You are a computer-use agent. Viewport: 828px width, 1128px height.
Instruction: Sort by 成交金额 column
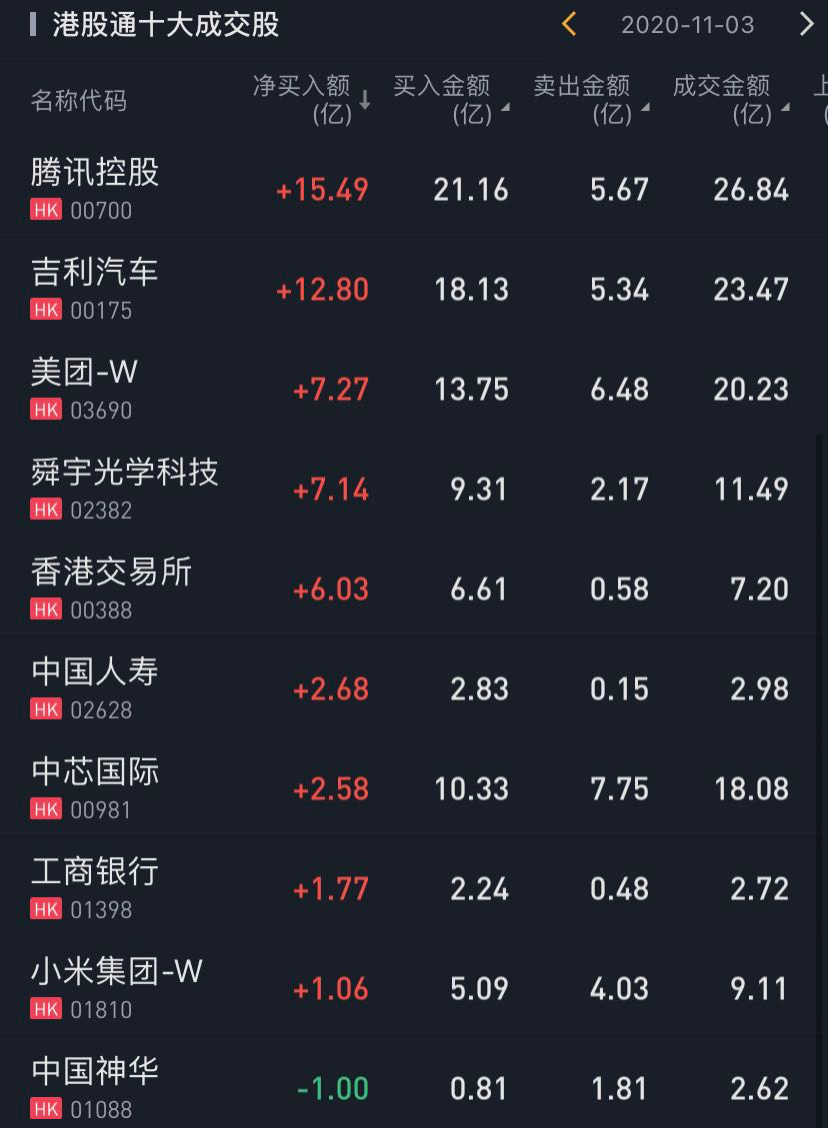730,100
